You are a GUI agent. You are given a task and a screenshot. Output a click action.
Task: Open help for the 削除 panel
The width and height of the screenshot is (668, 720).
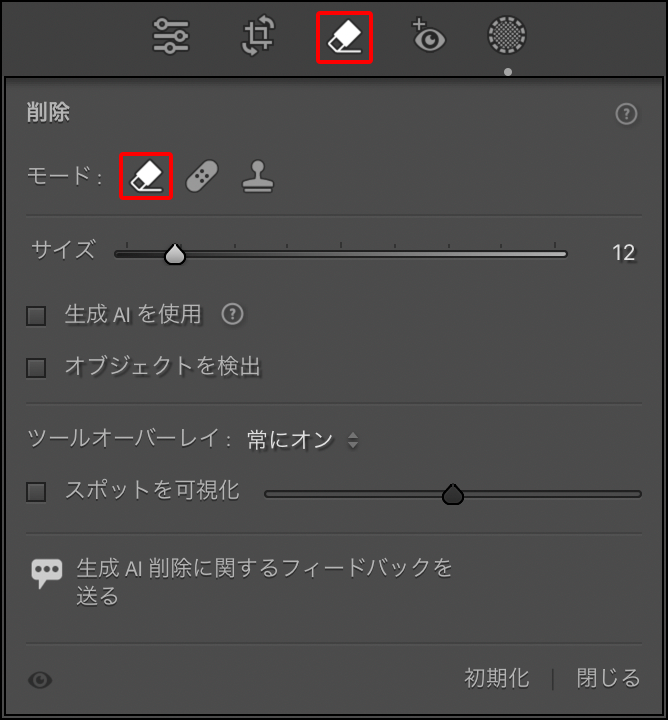pos(626,114)
